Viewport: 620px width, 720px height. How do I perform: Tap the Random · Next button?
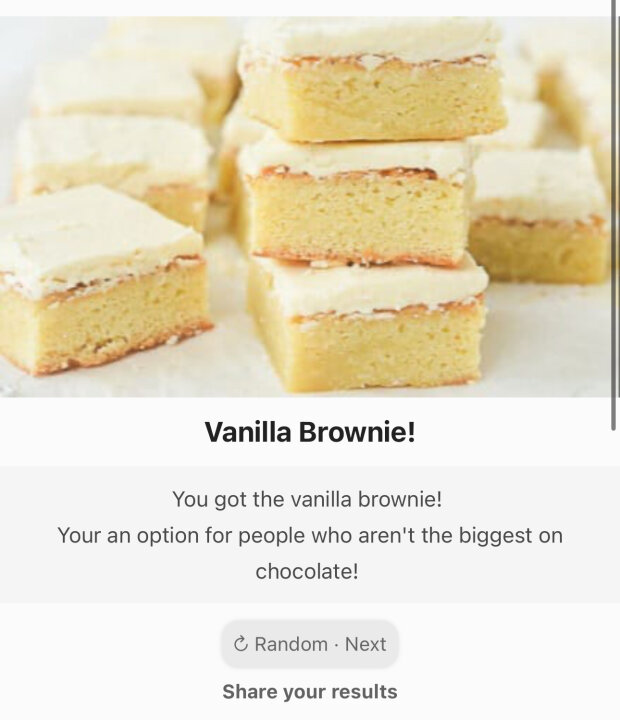(310, 644)
